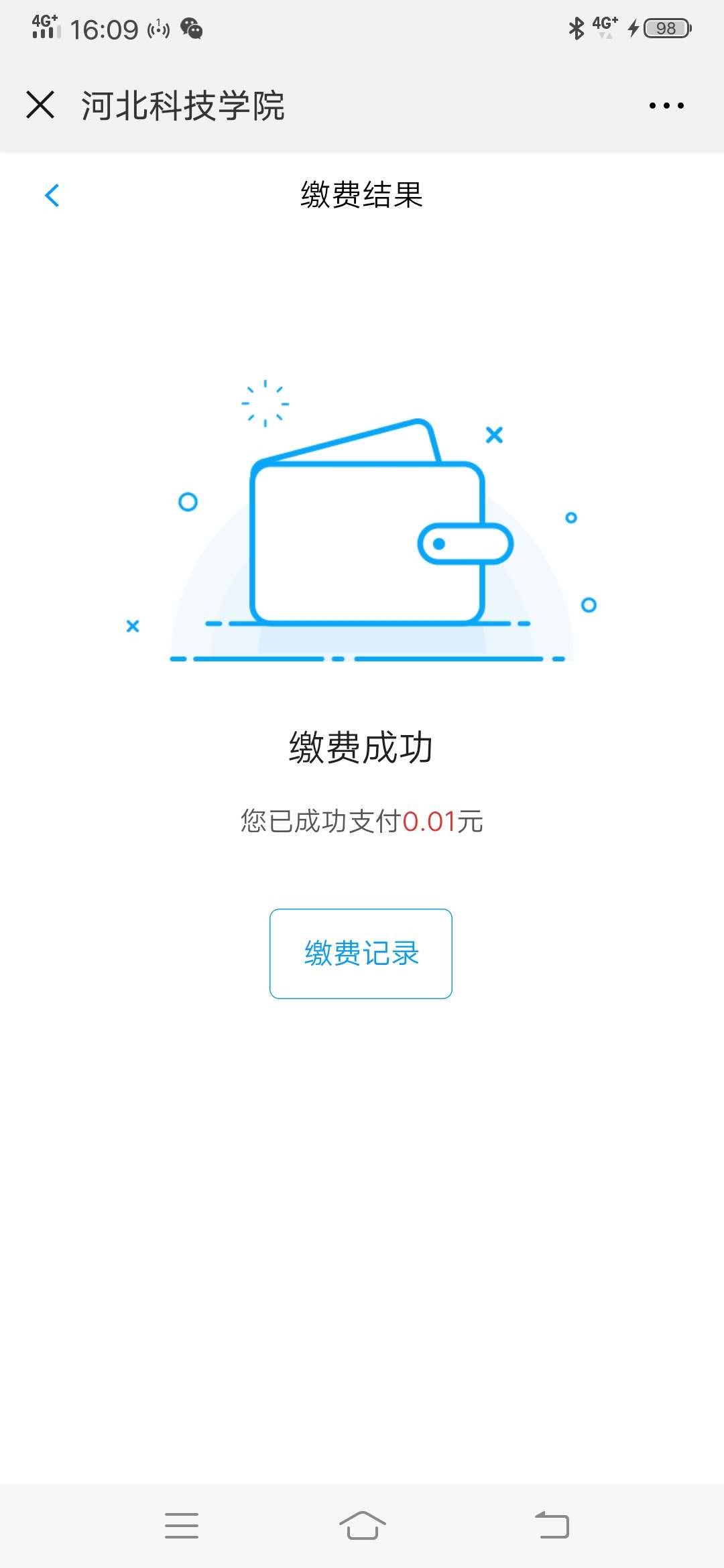Tap the system home button
The image size is (724, 1568).
tap(362, 1525)
